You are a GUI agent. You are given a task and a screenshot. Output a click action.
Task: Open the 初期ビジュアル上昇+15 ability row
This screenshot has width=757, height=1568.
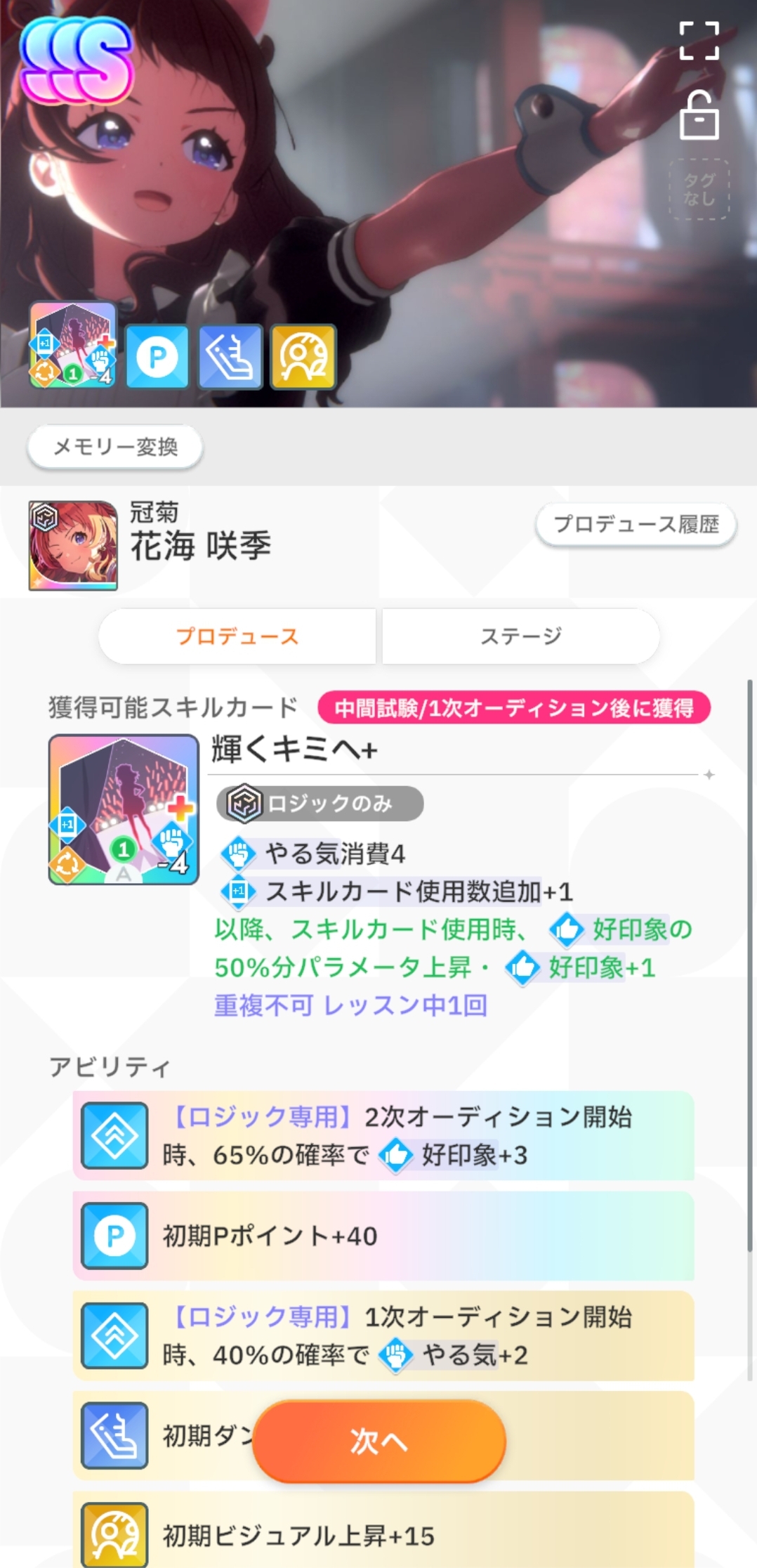pyautogui.click(x=383, y=1531)
